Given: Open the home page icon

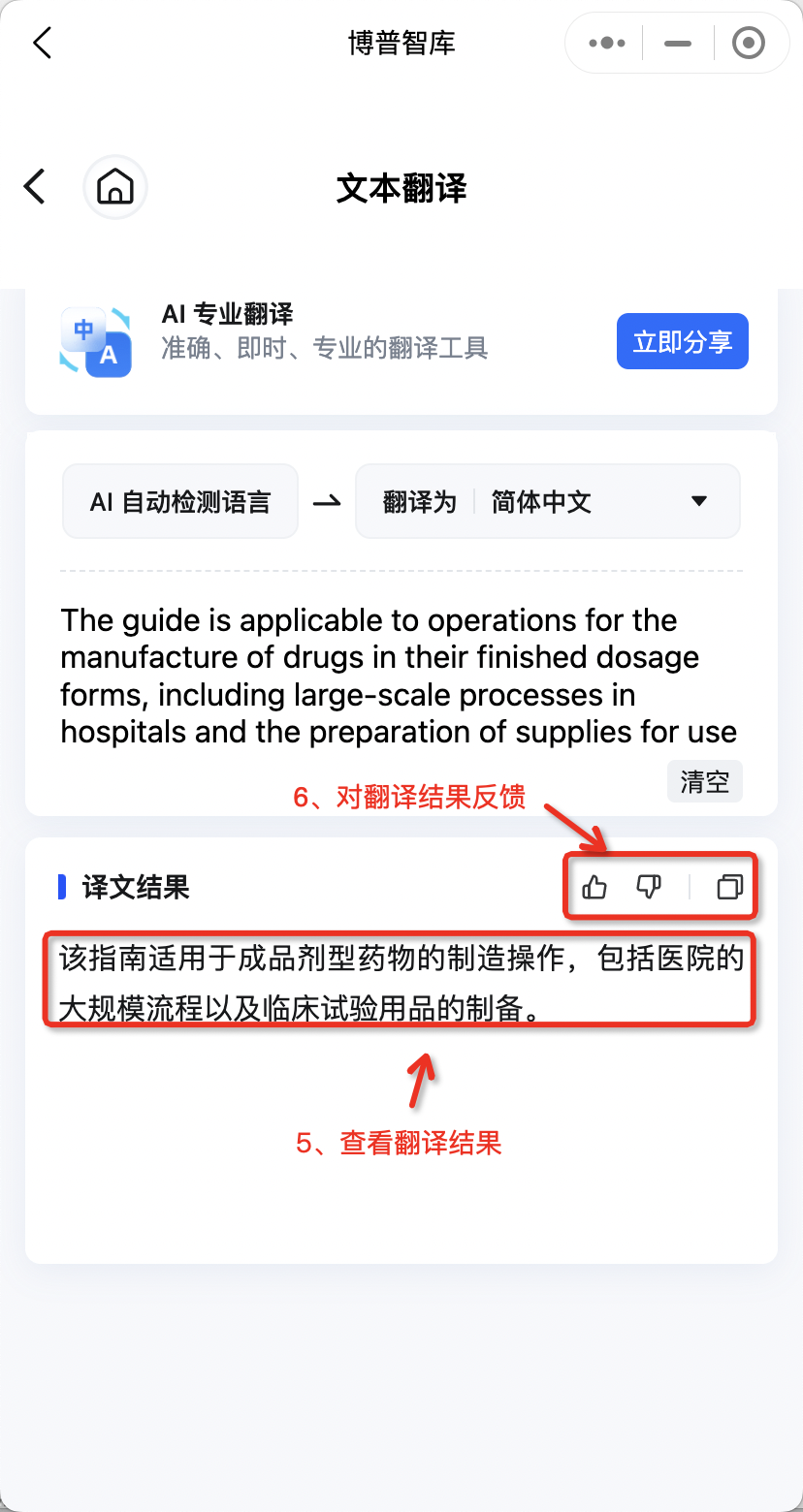Looking at the screenshot, I should [x=115, y=186].
